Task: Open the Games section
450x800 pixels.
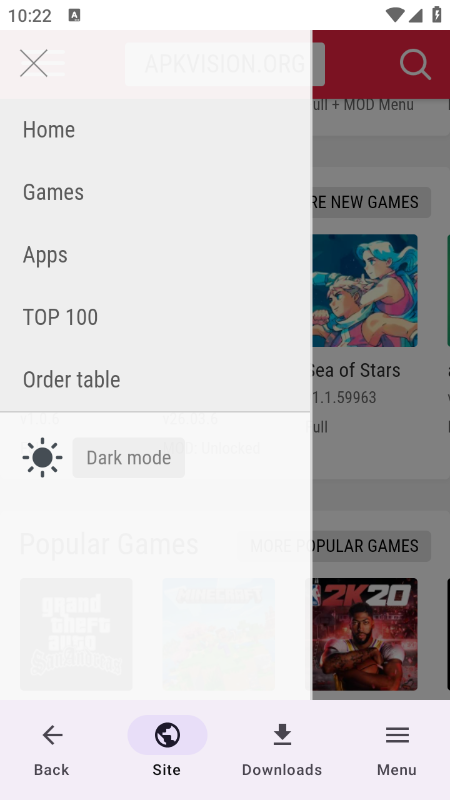Action: (155, 192)
